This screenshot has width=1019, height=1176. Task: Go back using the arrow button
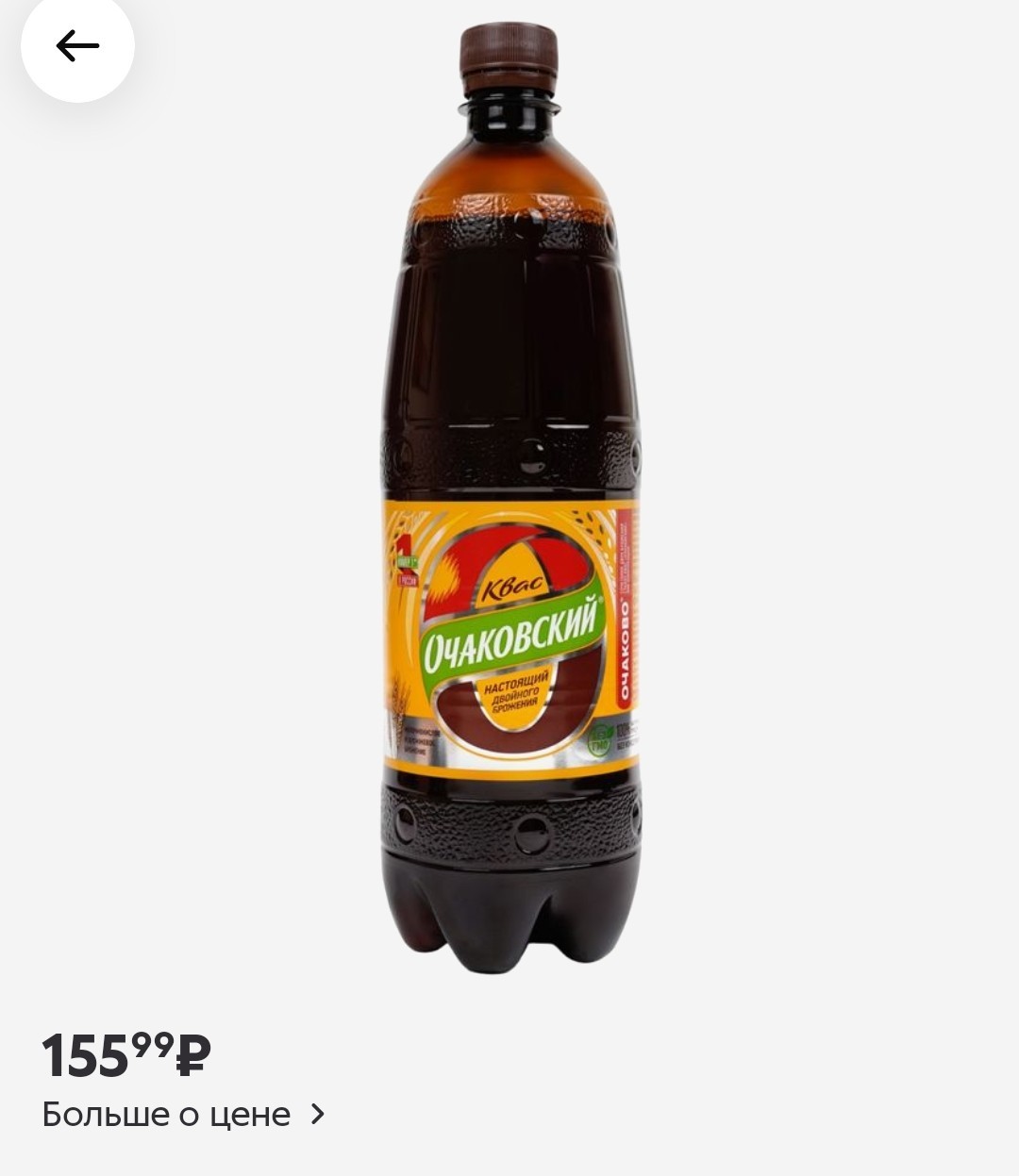tap(77, 45)
